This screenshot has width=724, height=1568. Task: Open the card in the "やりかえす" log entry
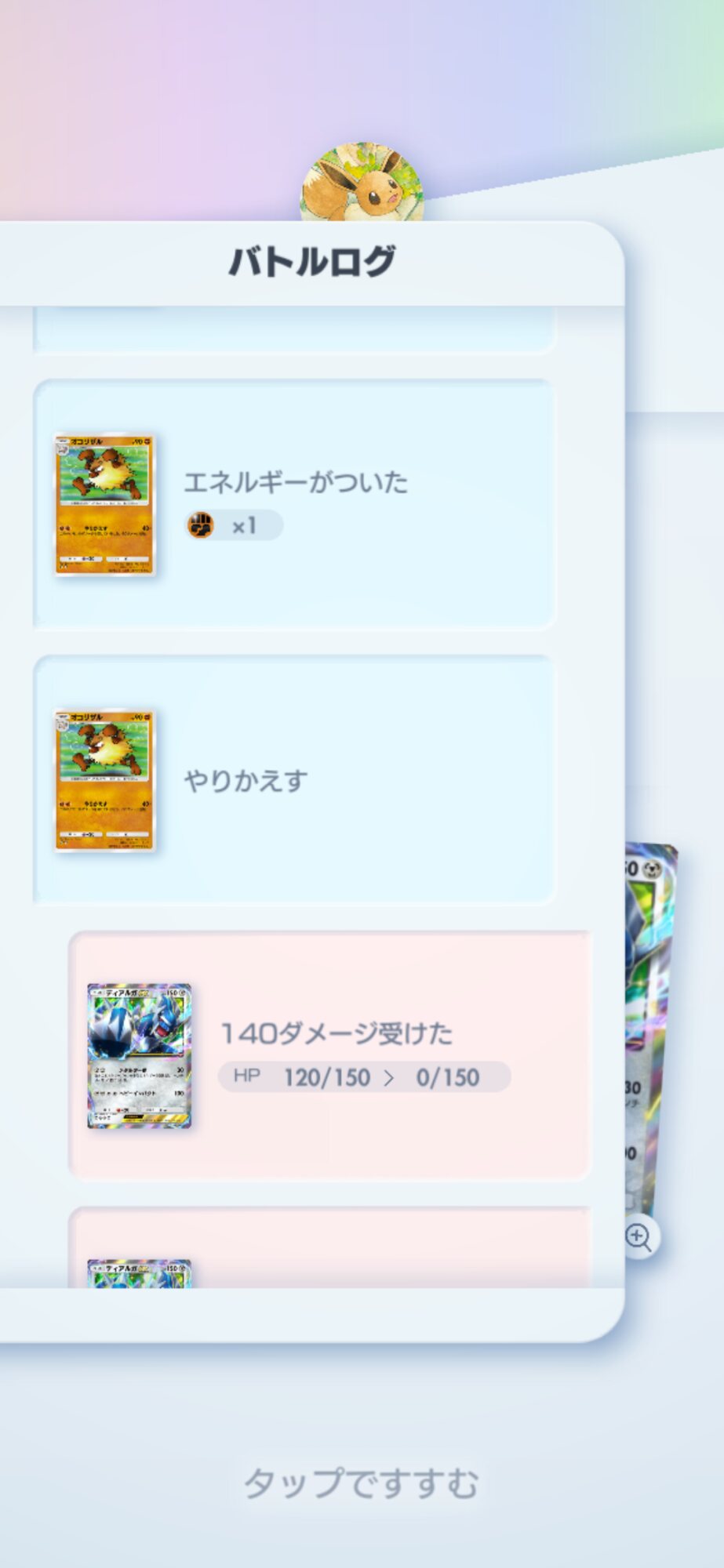click(x=105, y=781)
